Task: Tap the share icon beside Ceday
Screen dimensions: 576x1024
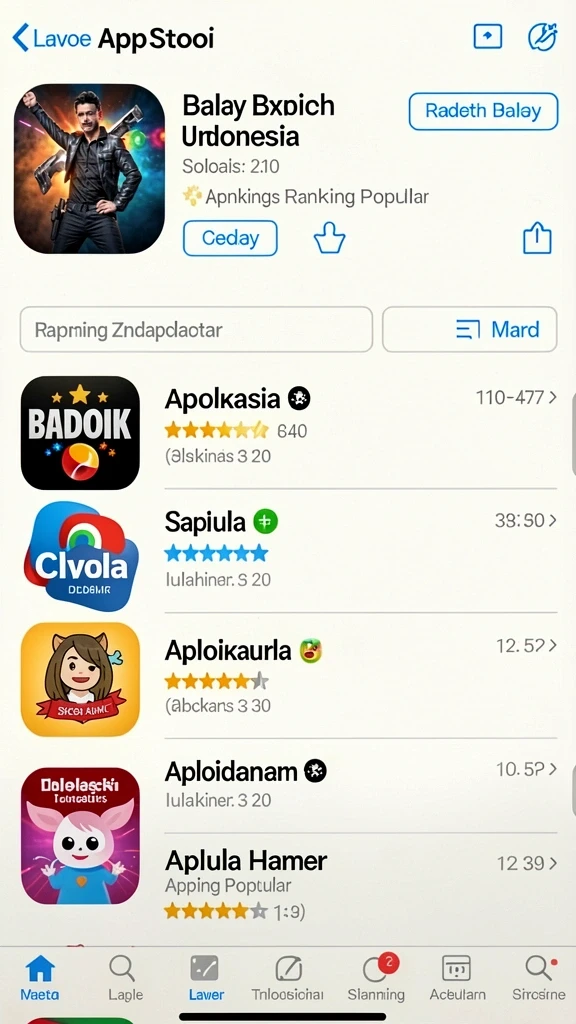Action: (x=537, y=238)
